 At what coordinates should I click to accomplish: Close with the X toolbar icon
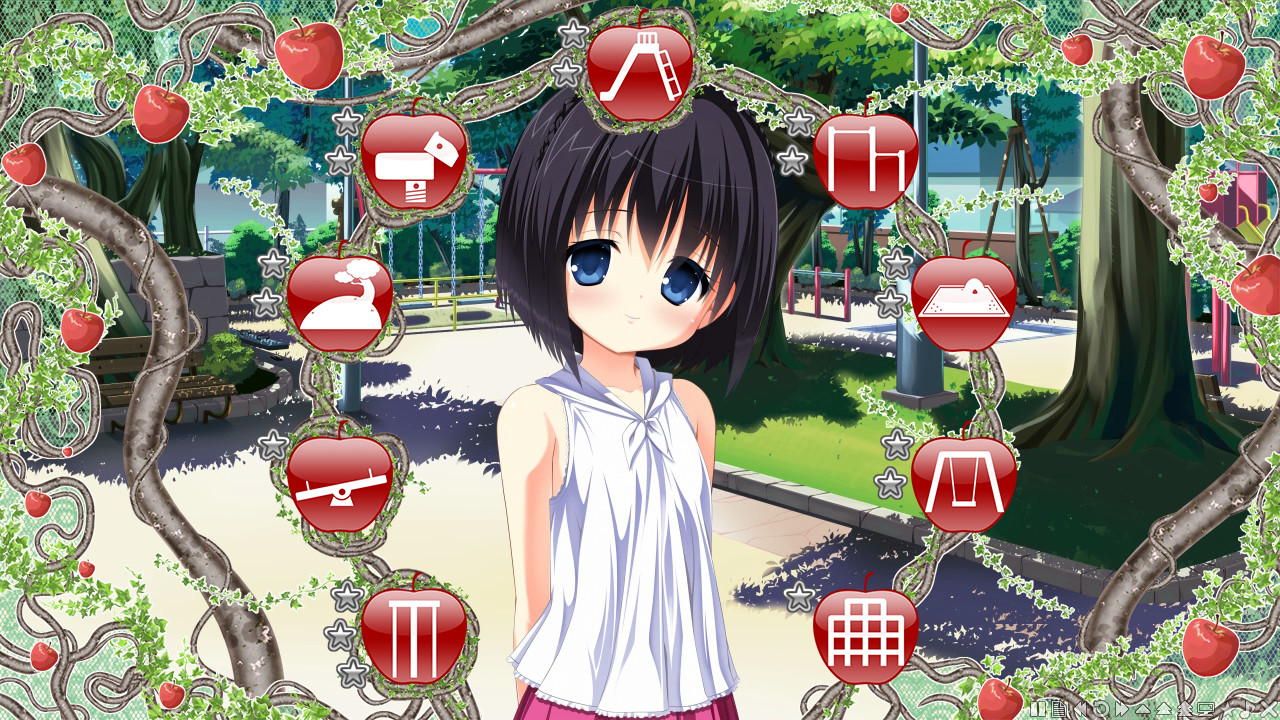coord(1269,709)
